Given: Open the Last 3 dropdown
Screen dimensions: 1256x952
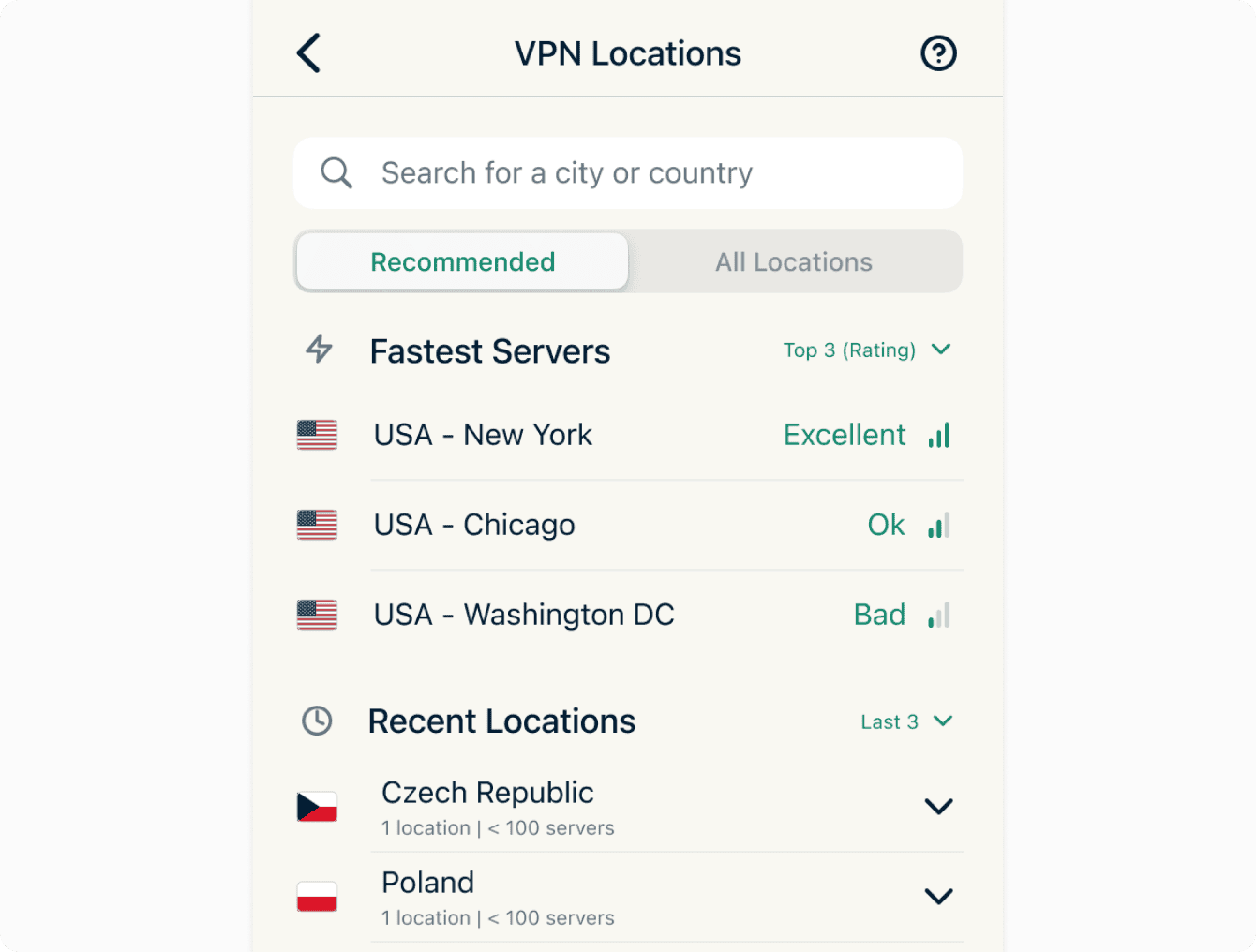Looking at the screenshot, I should pyautogui.click(x=905, y=721).
